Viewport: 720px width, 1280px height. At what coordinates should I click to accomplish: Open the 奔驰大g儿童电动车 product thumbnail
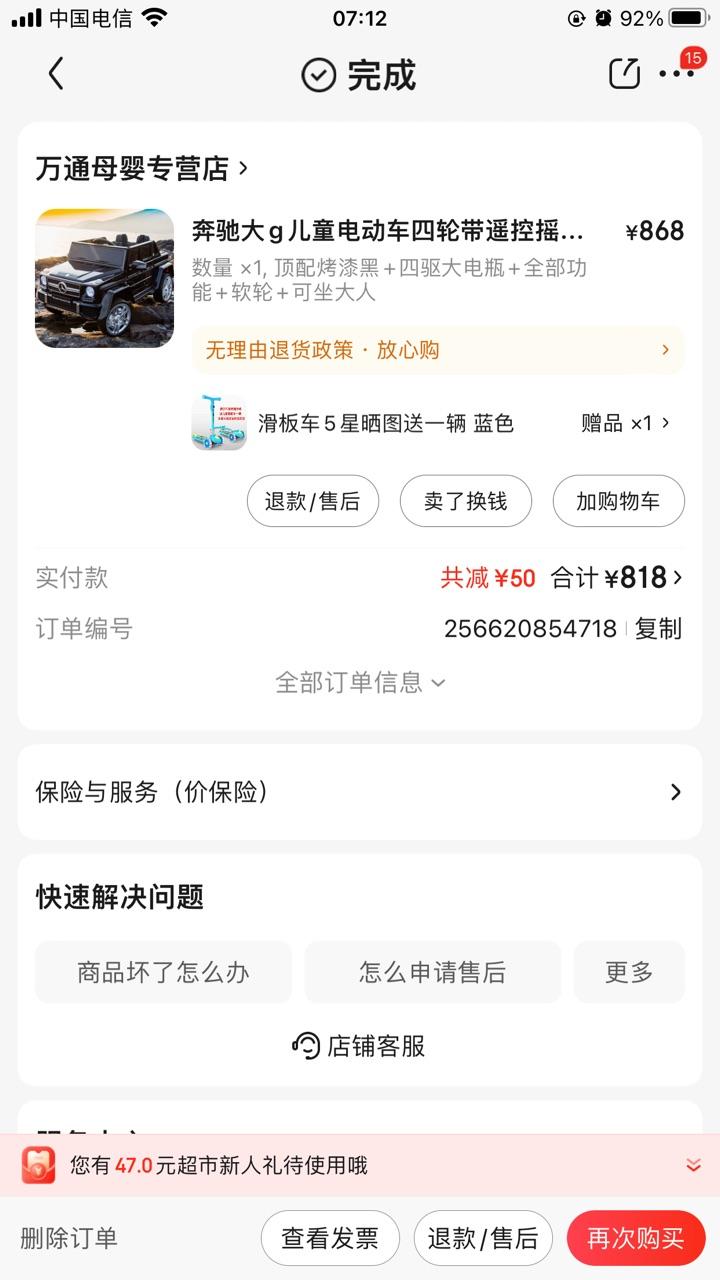[105, 278]
